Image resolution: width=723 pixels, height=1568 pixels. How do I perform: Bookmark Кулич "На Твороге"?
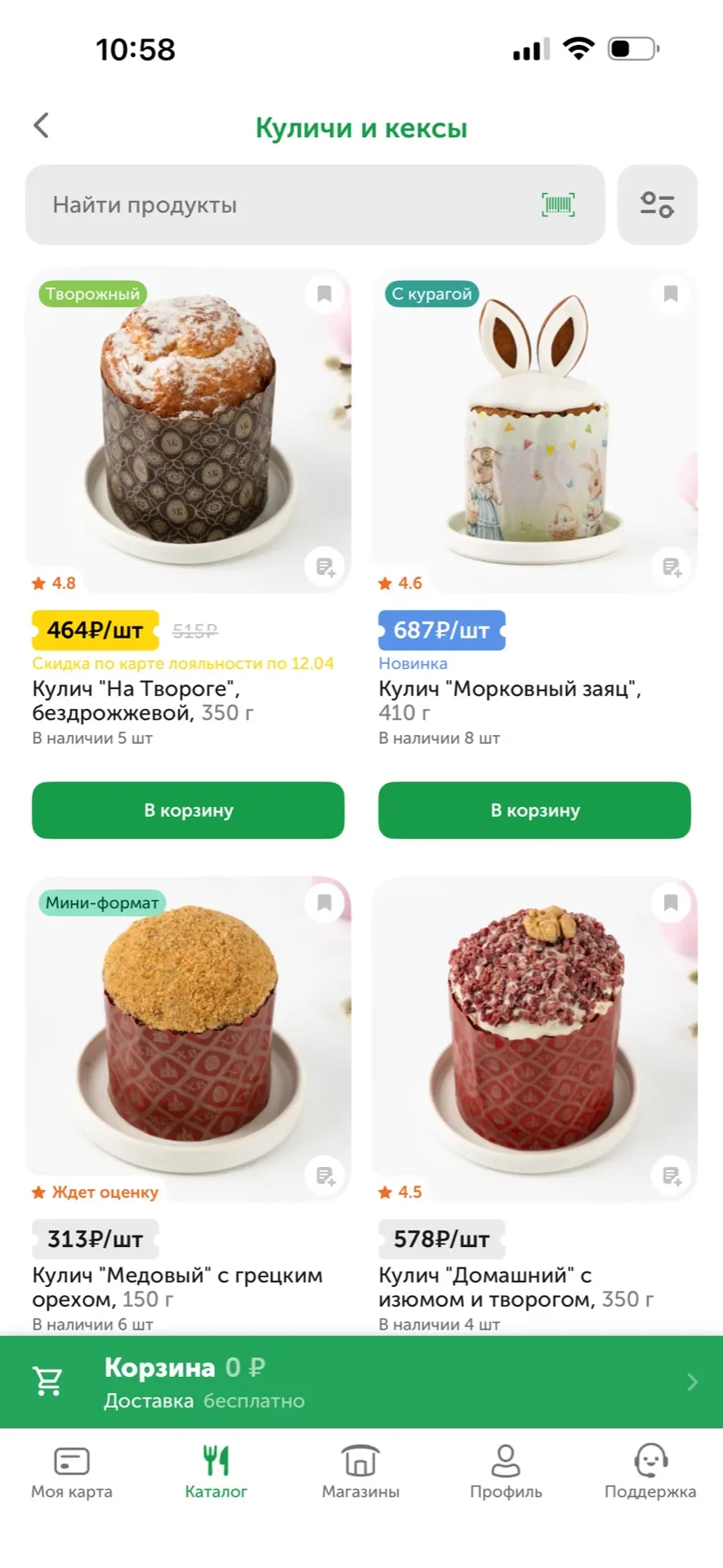click(324, 294)
